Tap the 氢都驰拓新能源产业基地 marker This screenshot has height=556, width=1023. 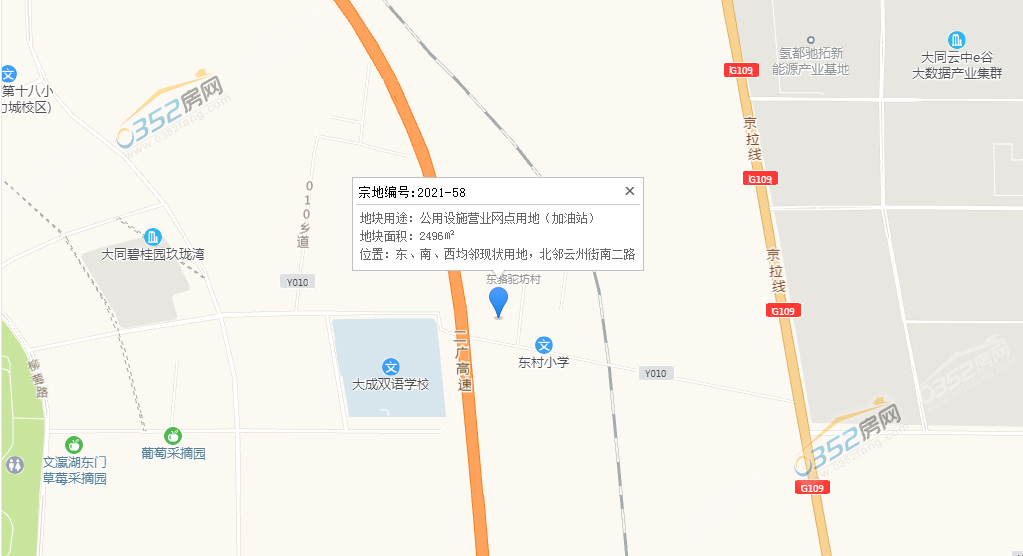tap(811, 40)
